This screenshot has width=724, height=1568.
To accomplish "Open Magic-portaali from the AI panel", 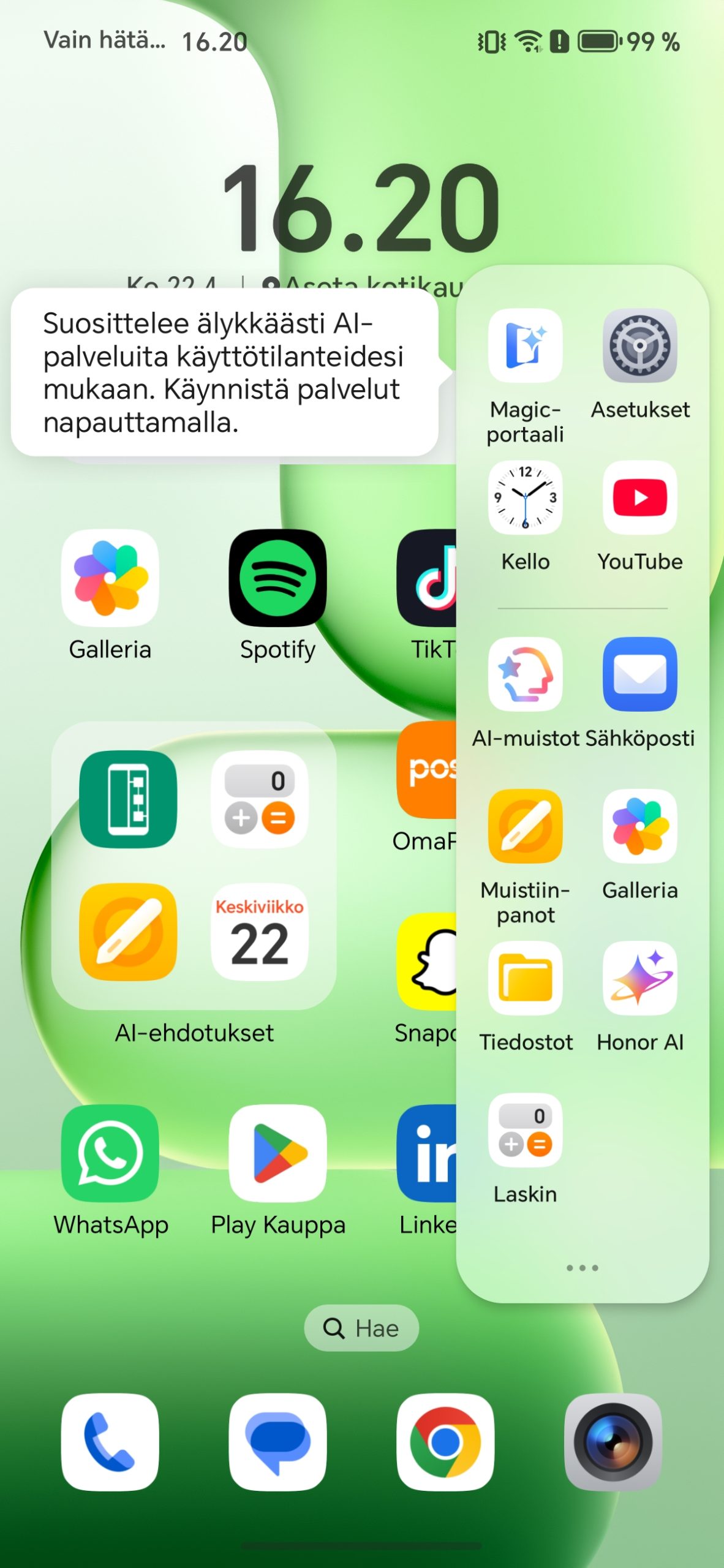I will click(x=525, y=346).
